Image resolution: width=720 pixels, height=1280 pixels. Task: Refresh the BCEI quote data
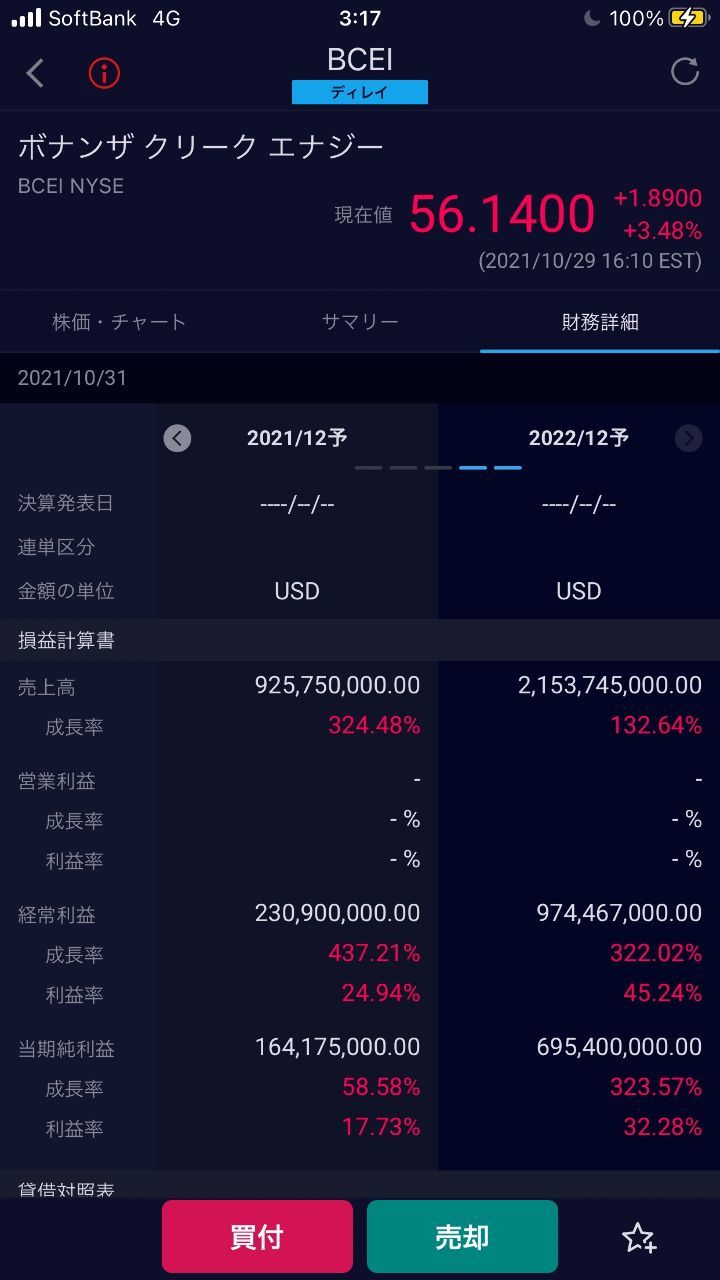684,72
